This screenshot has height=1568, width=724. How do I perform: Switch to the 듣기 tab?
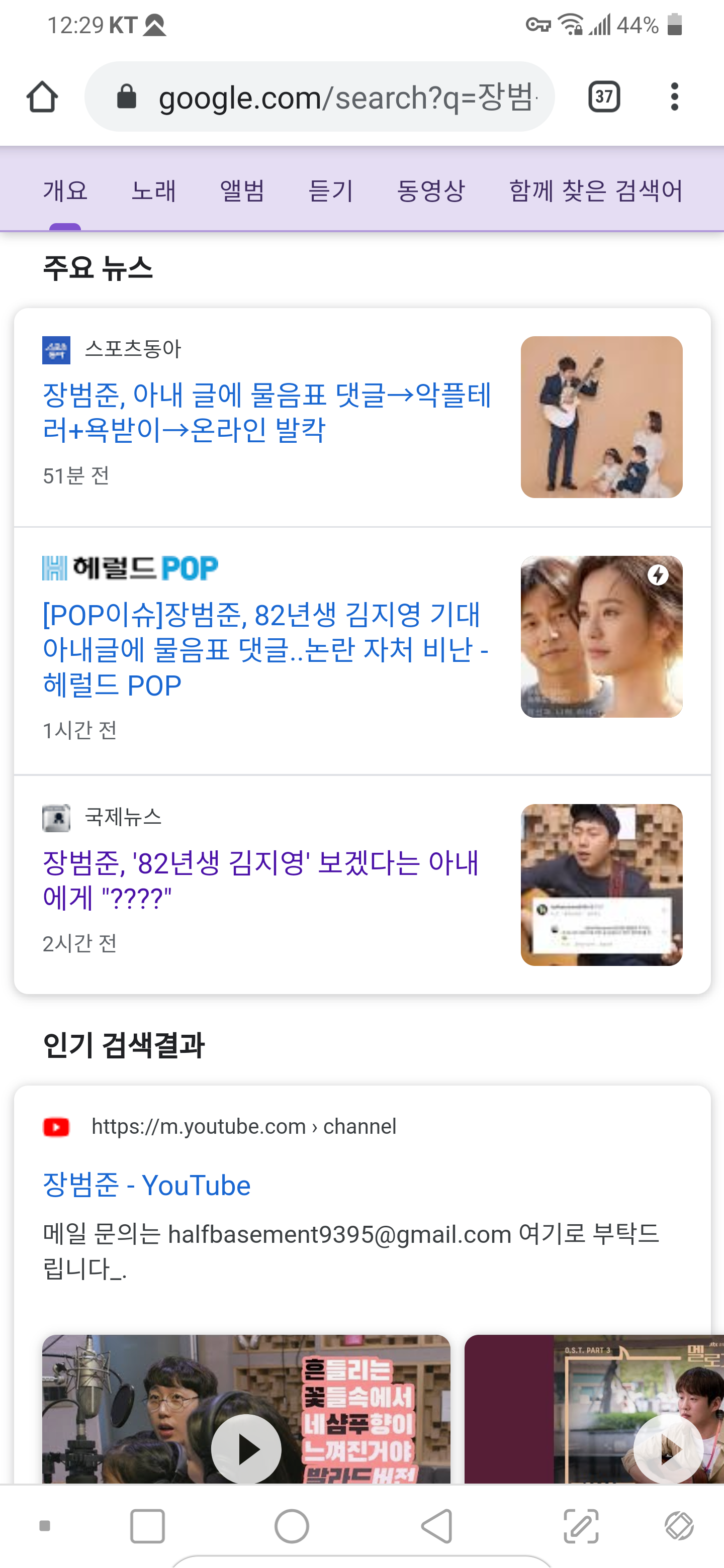(x=330, y=190)
